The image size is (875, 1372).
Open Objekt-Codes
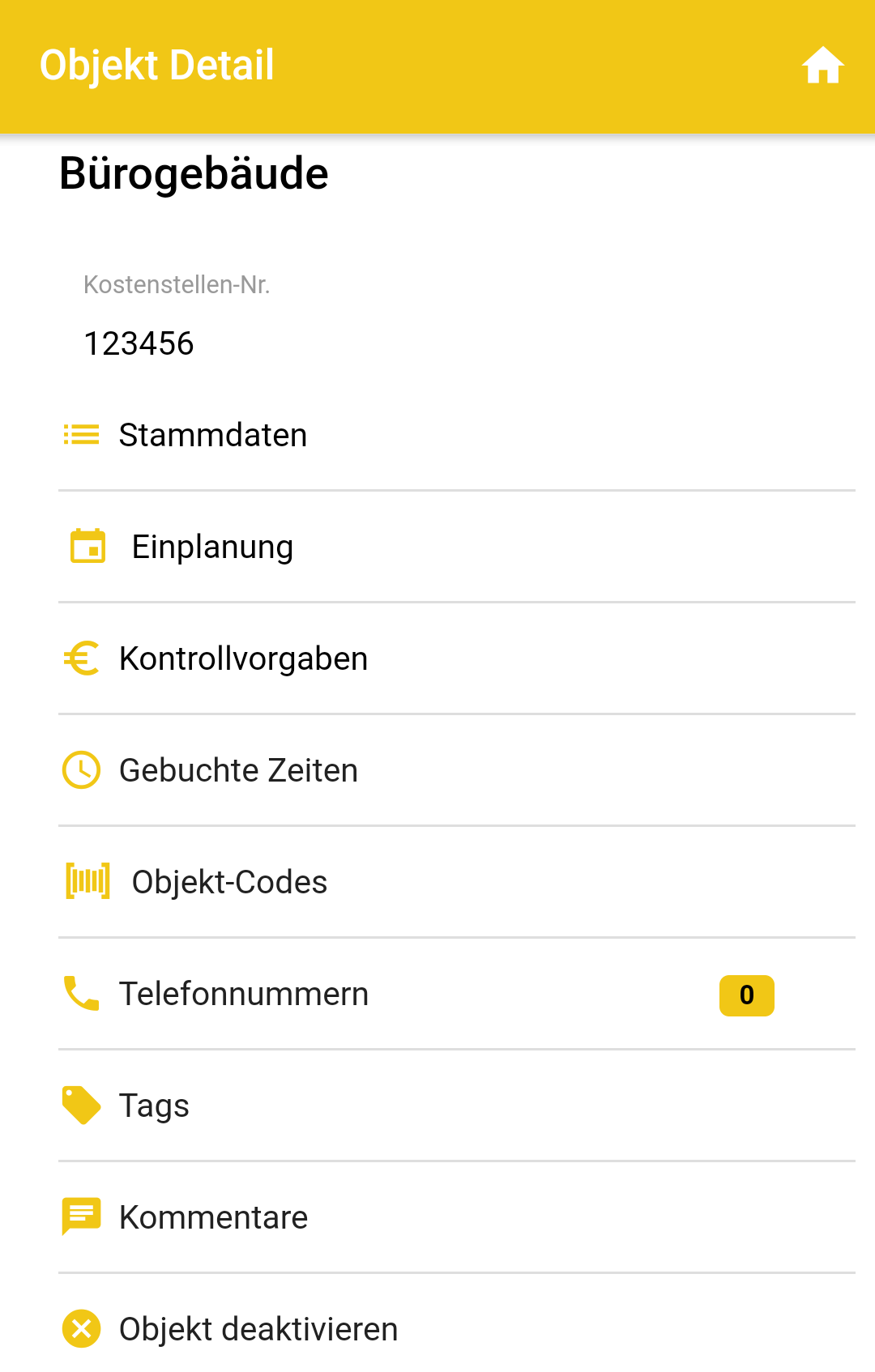click(x=229, y=882)
